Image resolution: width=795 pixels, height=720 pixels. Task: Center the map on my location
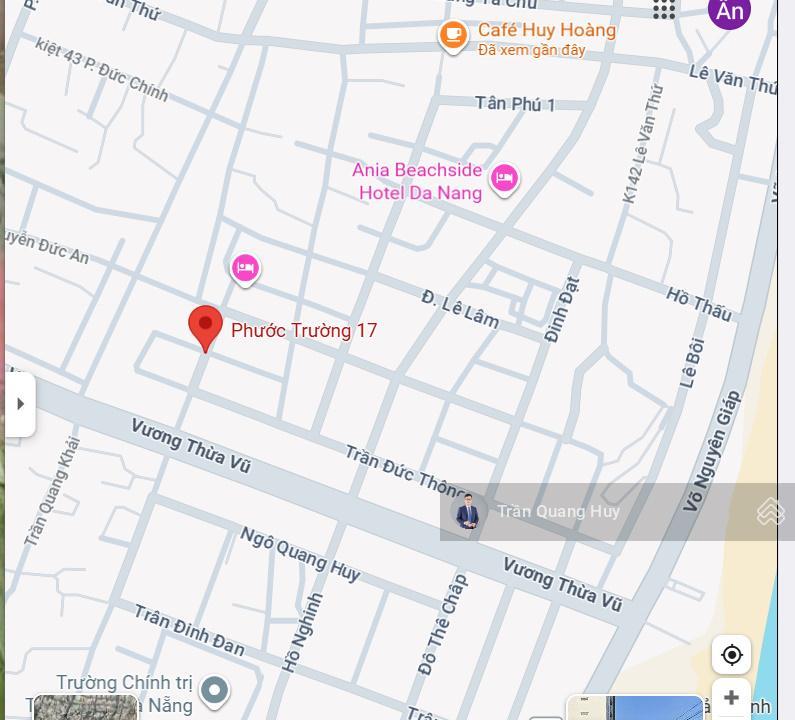point(732,655)
